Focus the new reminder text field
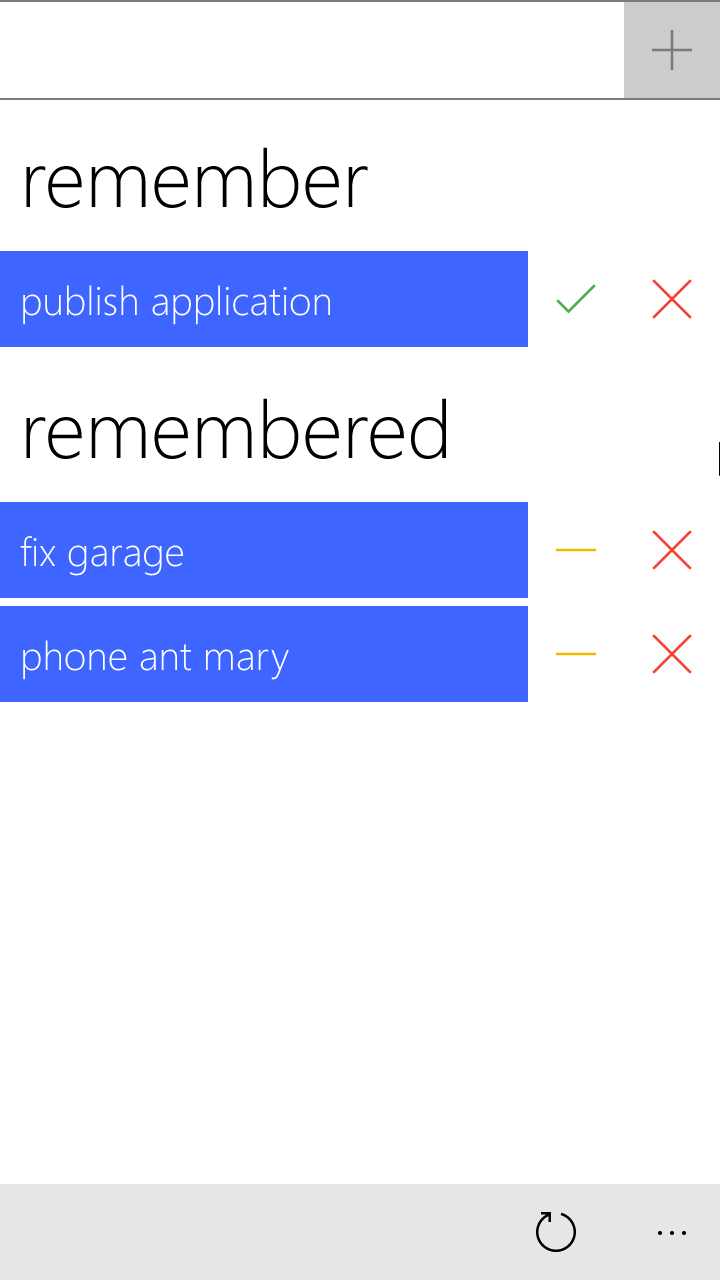Screen dimensions: 720x1280 [312, 50]
